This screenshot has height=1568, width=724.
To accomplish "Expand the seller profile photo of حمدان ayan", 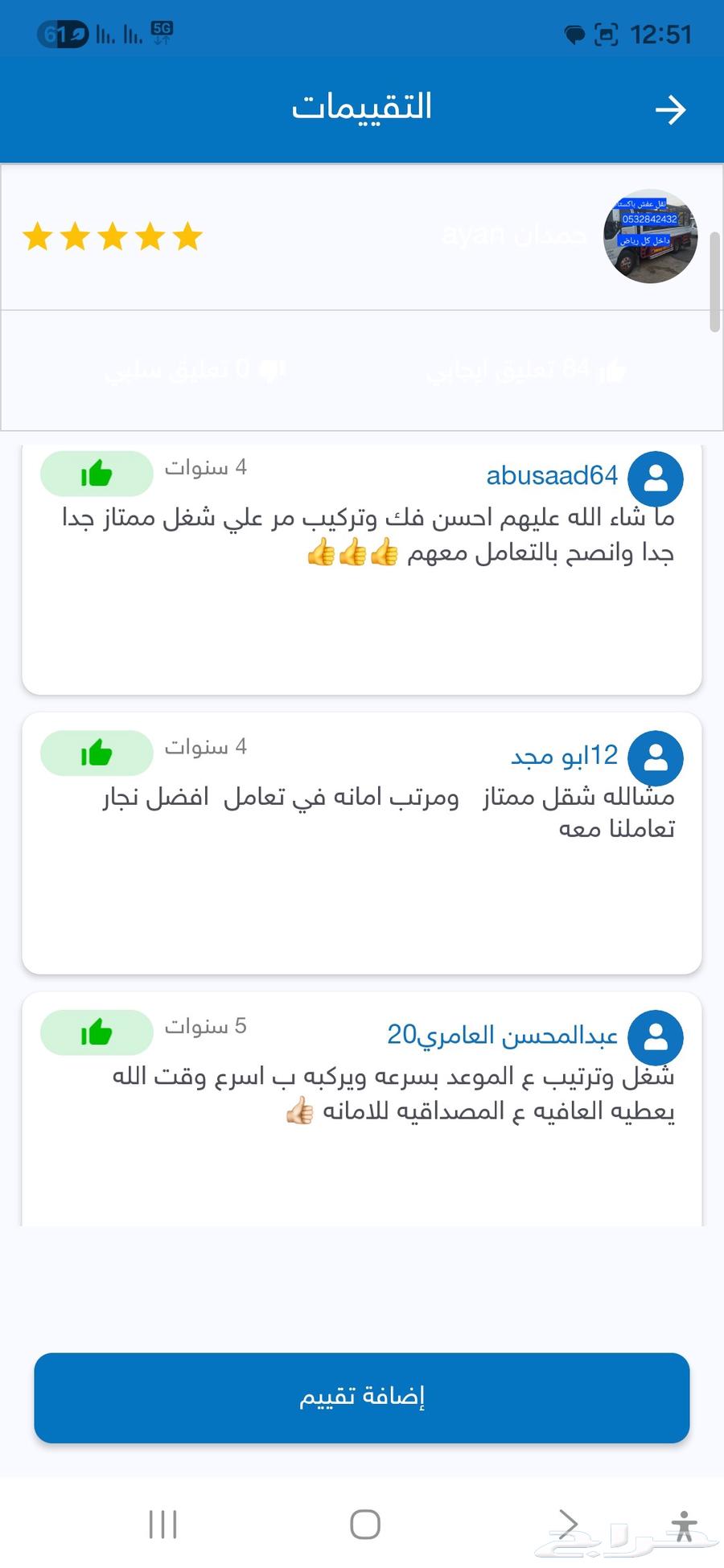I will click(x=652, y=237).
